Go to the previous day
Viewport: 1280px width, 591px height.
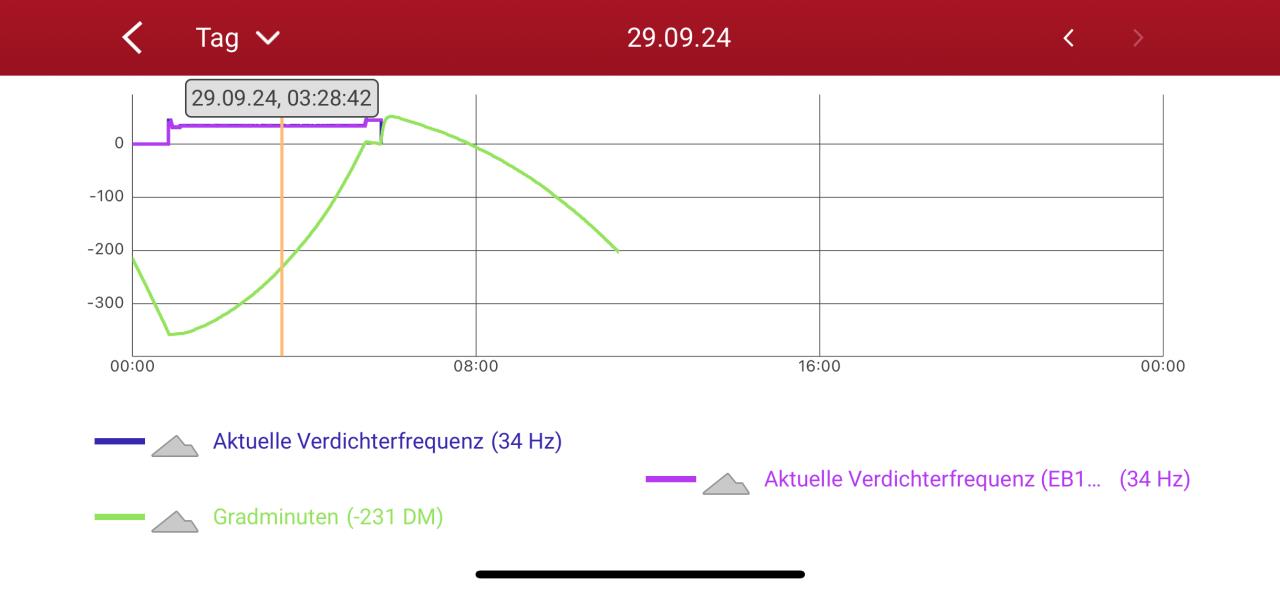[1069, 38]
